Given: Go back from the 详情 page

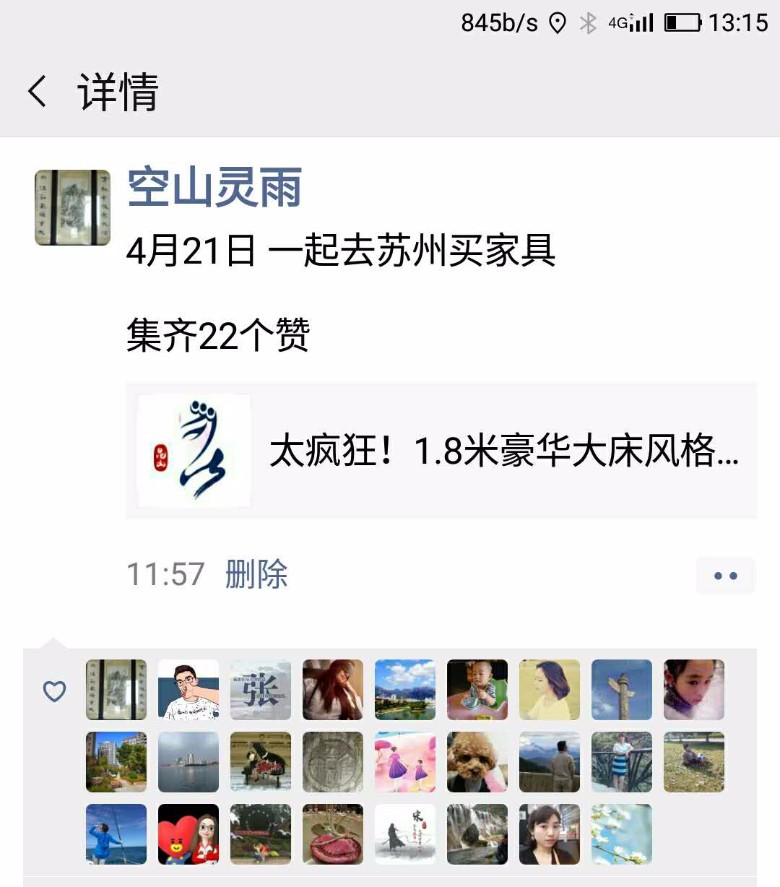Looking at the screenshot, I should (38, 92).
